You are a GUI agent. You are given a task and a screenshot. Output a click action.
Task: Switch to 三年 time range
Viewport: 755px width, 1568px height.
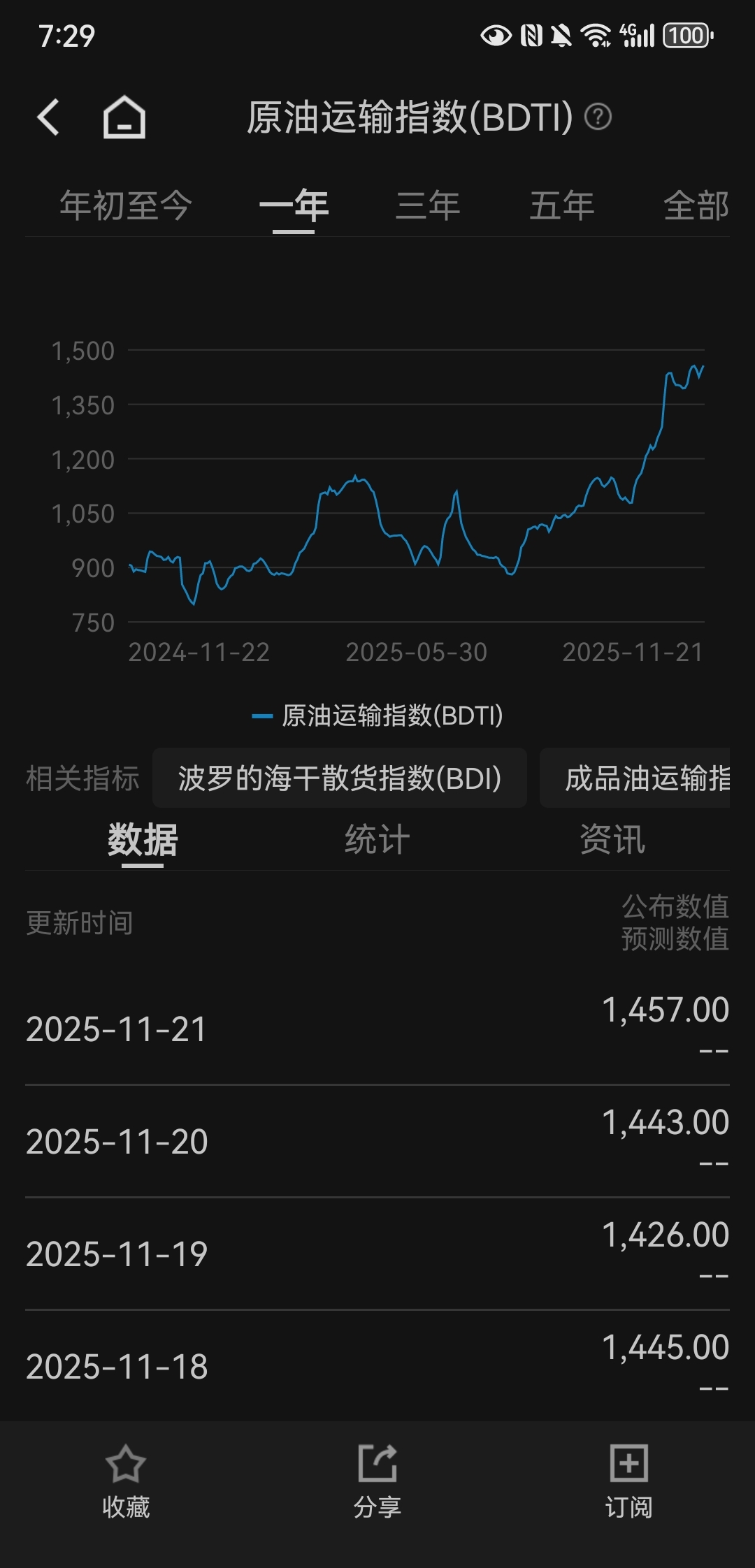point(428,205)
